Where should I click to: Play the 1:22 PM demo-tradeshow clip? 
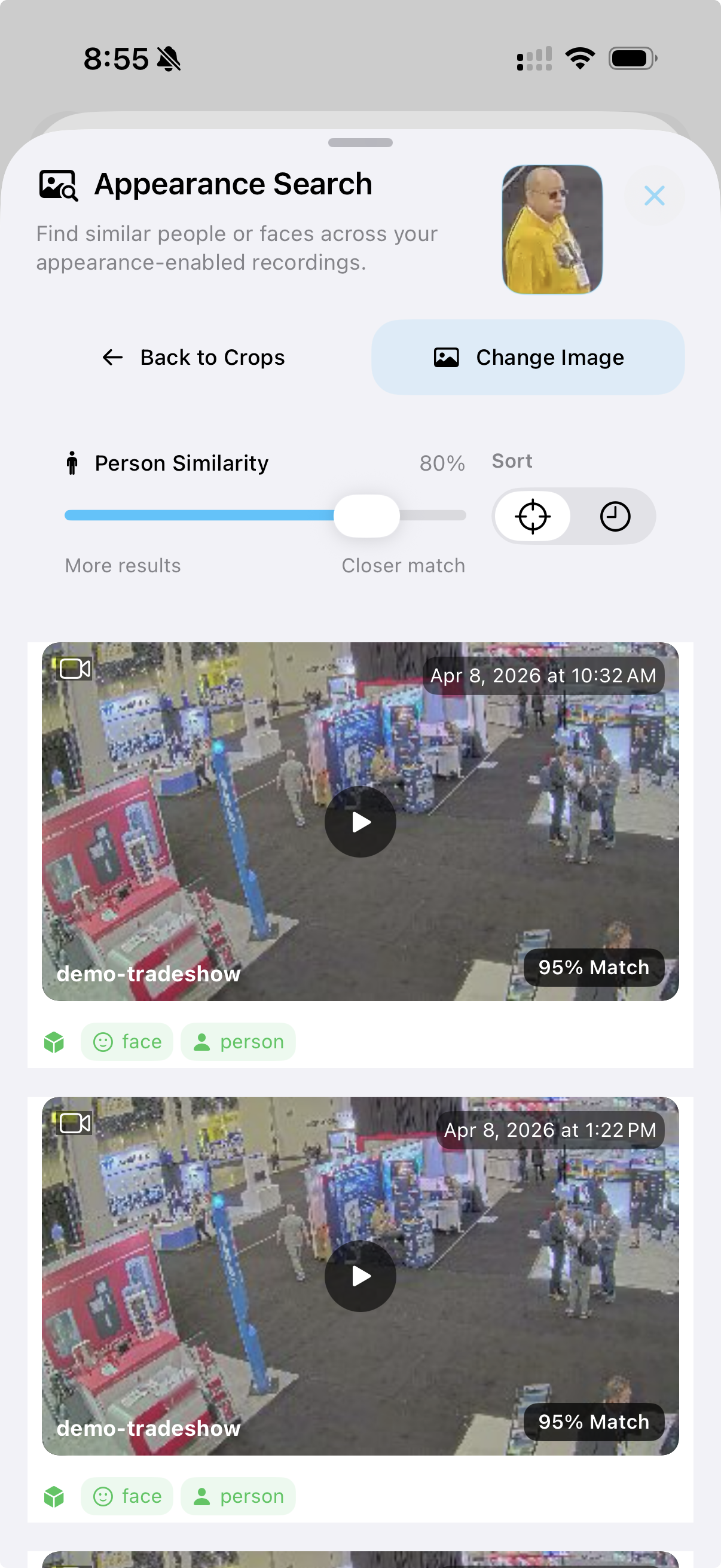pyautogui.click(x=360, y=1276)
